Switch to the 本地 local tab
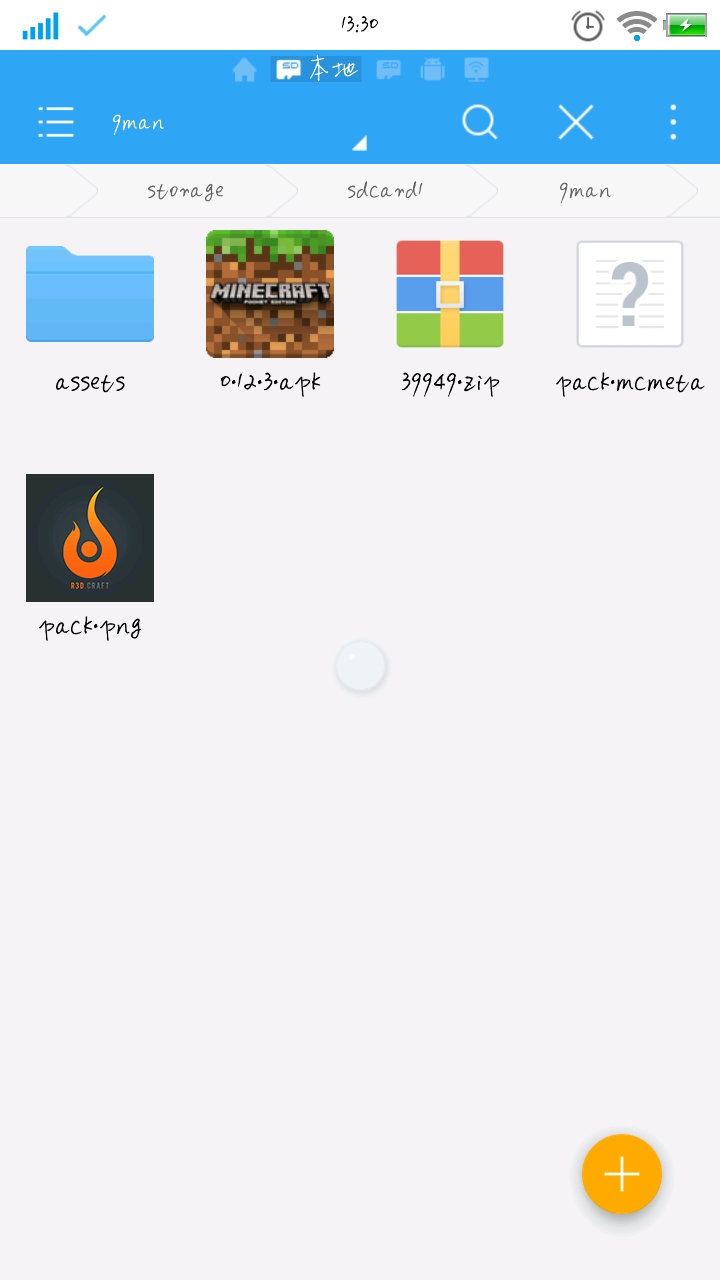 (316, 70)
